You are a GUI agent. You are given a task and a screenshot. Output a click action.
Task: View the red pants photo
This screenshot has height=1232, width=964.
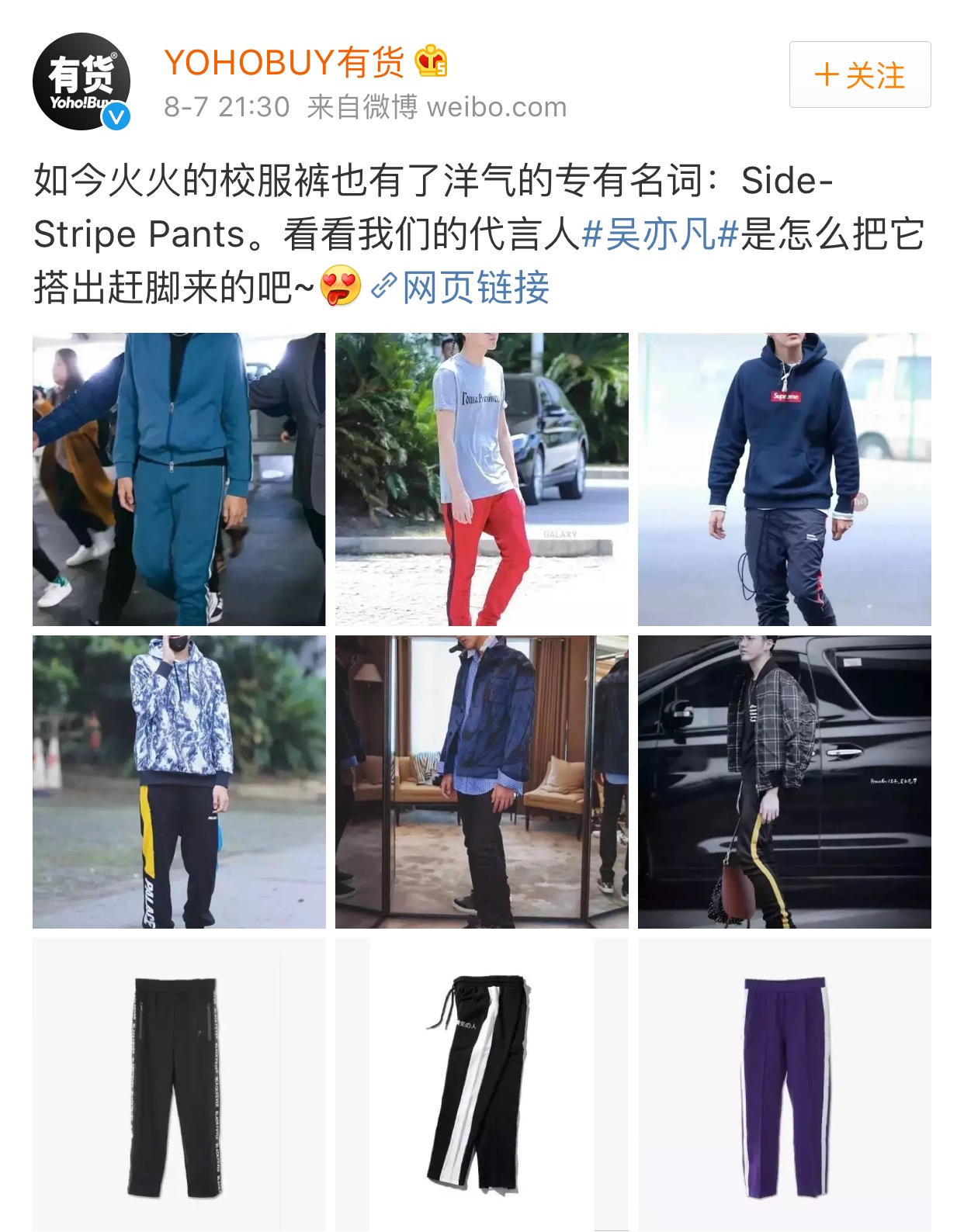[x=481, y=479]
